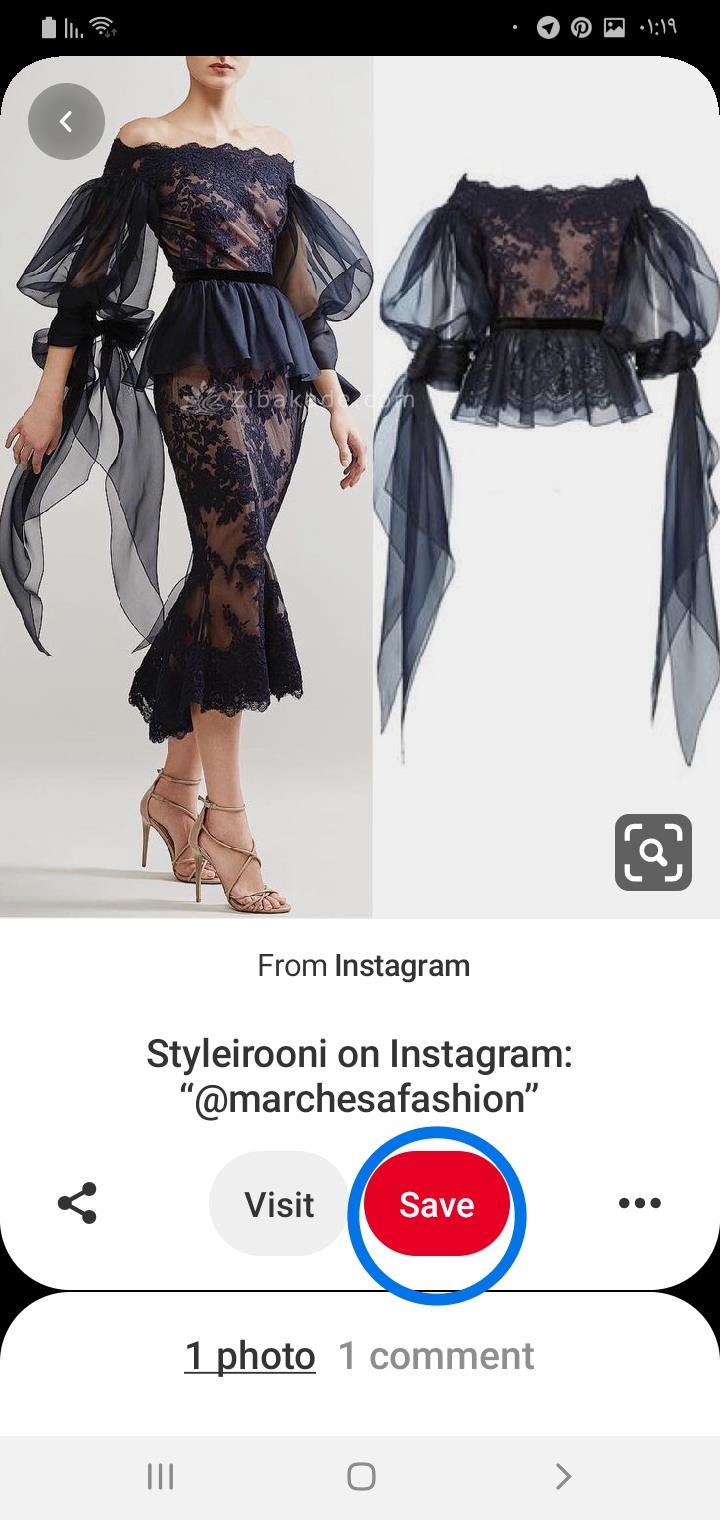This screenshot has width=720, height=1520.
Task: Open visual search on the pin image
Action: (x=653, y=852)
